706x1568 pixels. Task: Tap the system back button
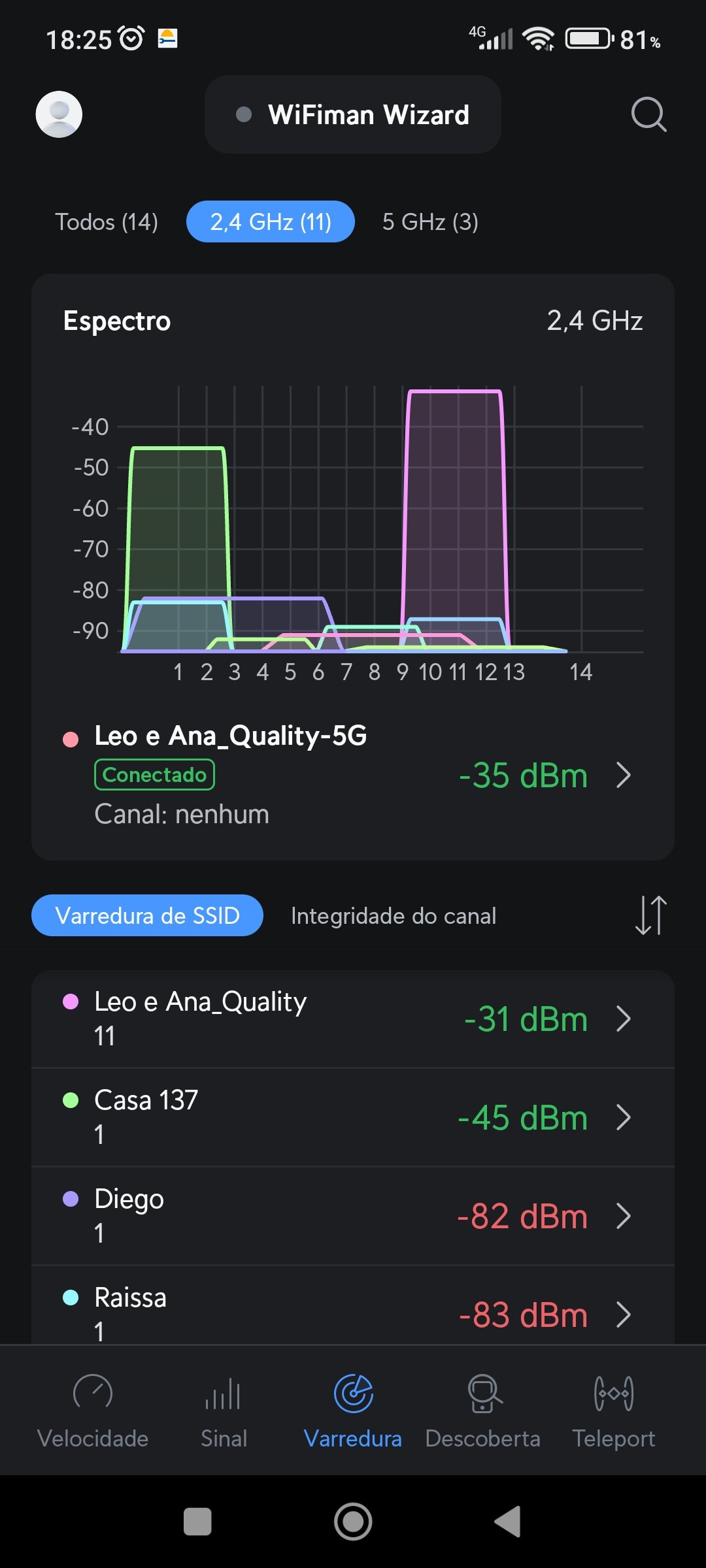point(509,1522)
